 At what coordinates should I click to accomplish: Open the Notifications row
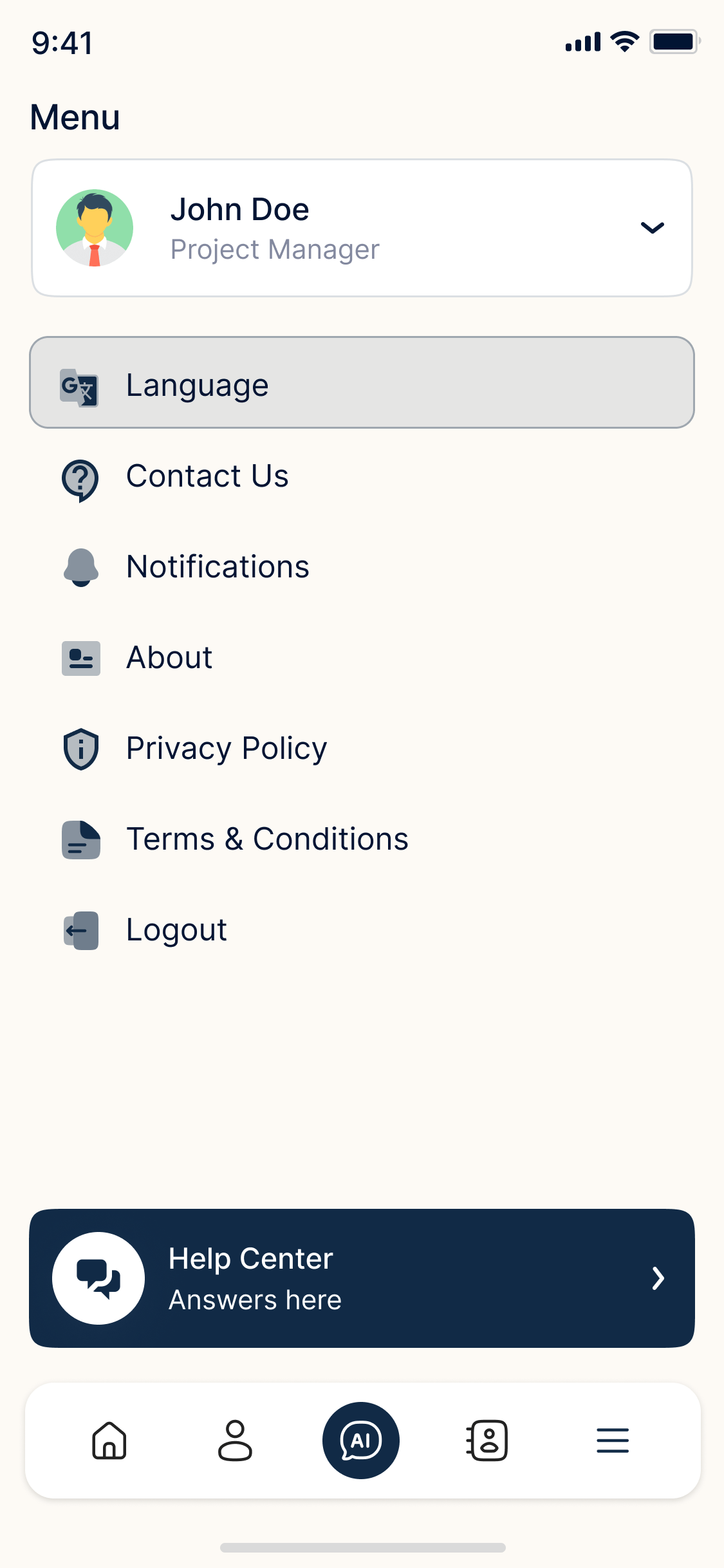tap(218, 568)
